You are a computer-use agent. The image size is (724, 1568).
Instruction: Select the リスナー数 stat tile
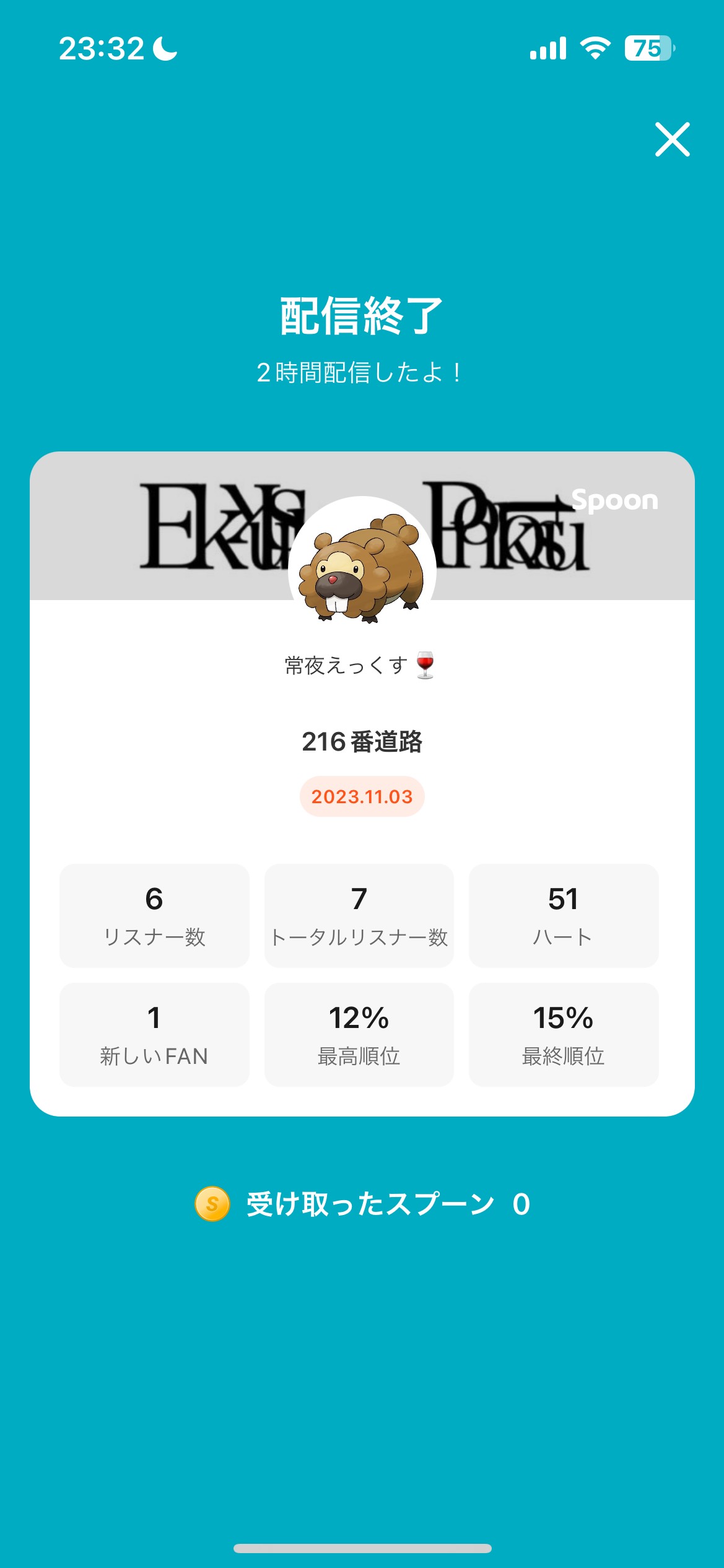(x=154, y=915)
